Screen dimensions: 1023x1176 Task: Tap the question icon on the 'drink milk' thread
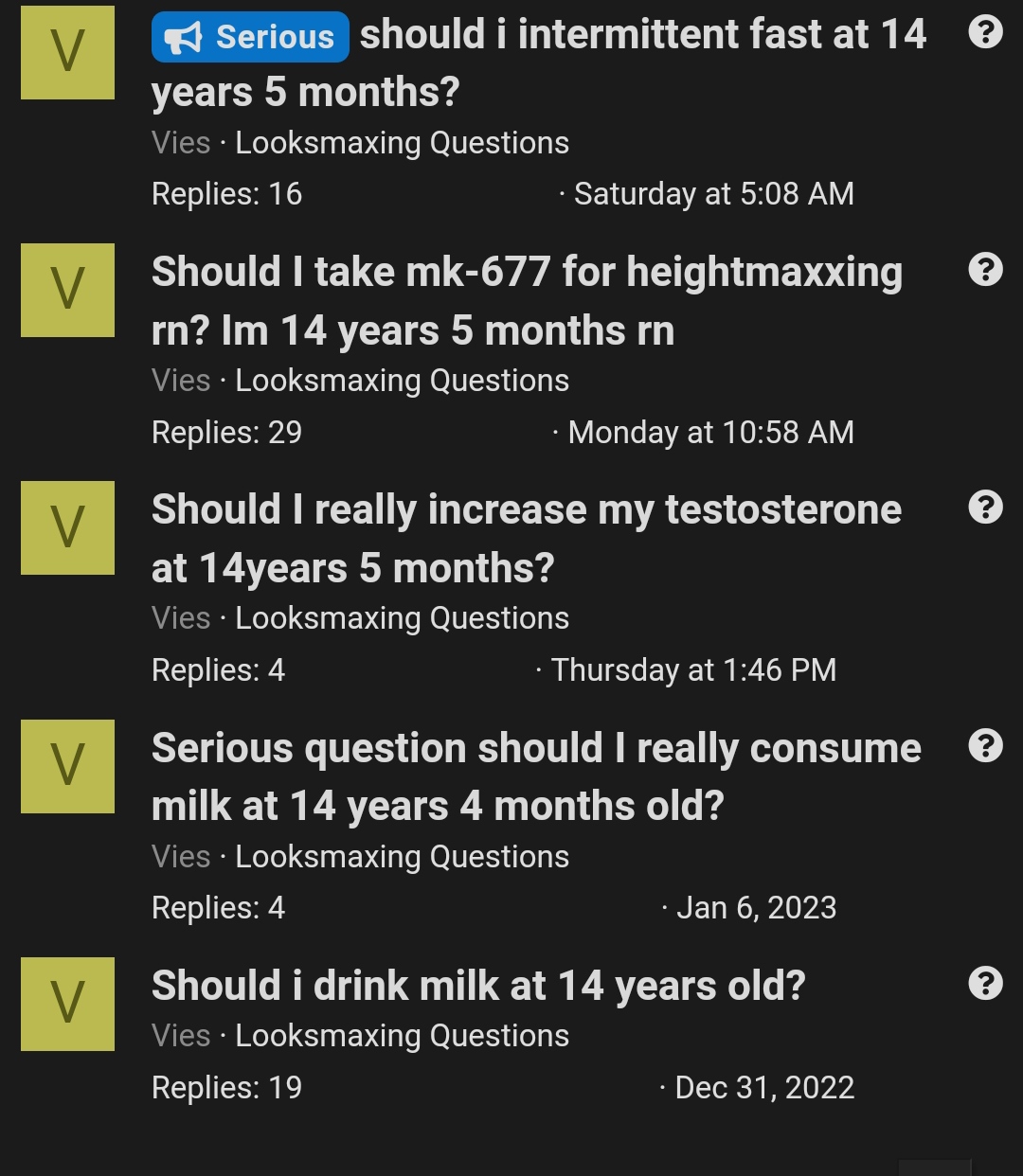[985, 984]
